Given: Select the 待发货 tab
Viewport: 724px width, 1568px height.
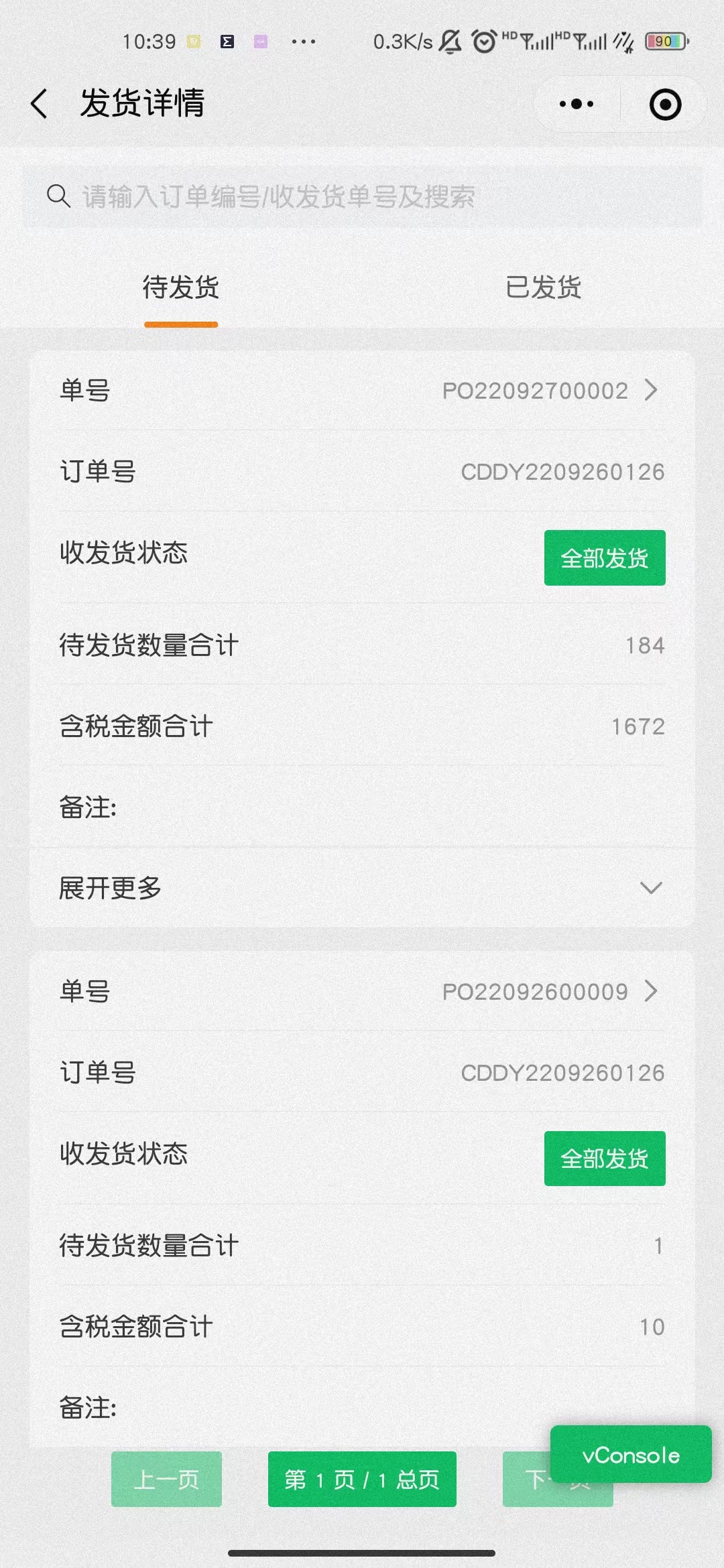Looking at the screenshot, I should click(181, 288).
